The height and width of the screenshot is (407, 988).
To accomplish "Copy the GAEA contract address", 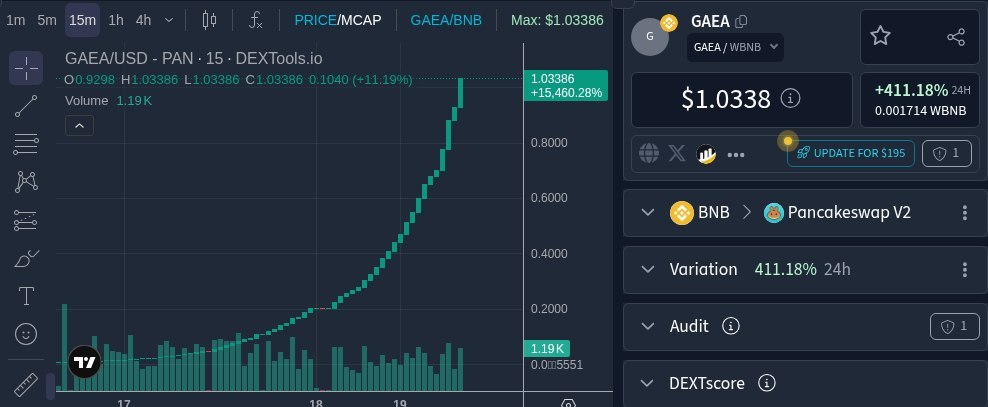I will pos(742,21).
